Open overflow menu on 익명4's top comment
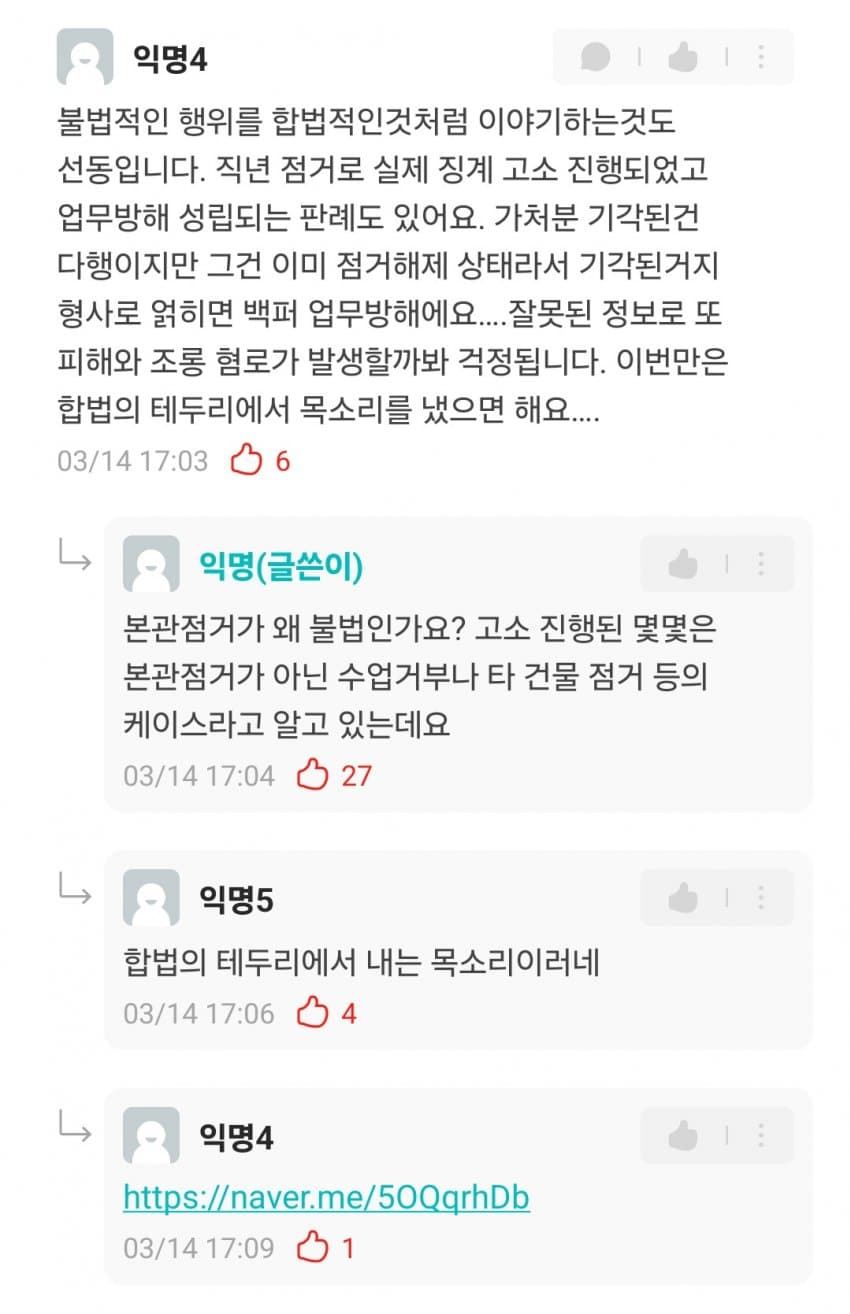 (761, 57)
